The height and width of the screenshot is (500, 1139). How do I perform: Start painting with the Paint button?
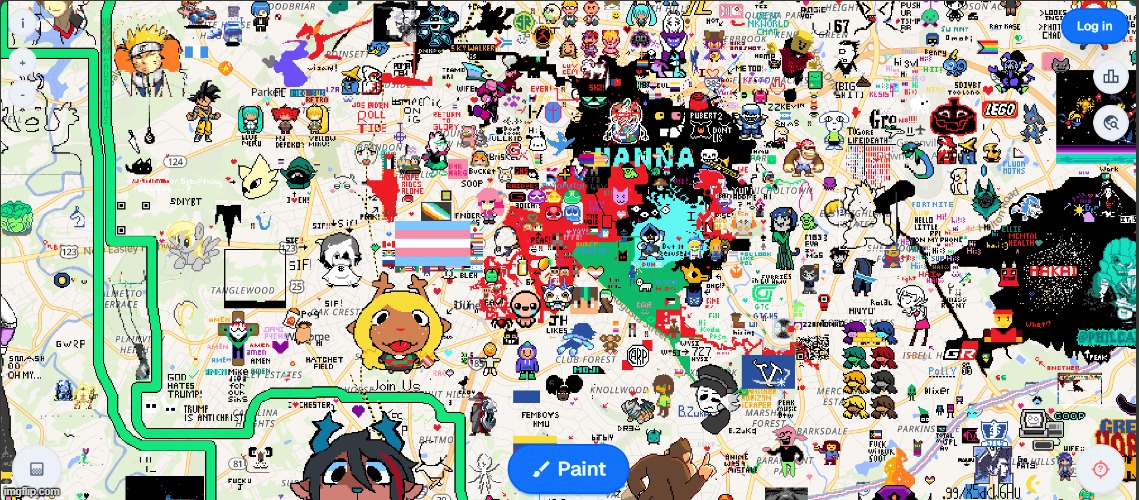(568, 469)
